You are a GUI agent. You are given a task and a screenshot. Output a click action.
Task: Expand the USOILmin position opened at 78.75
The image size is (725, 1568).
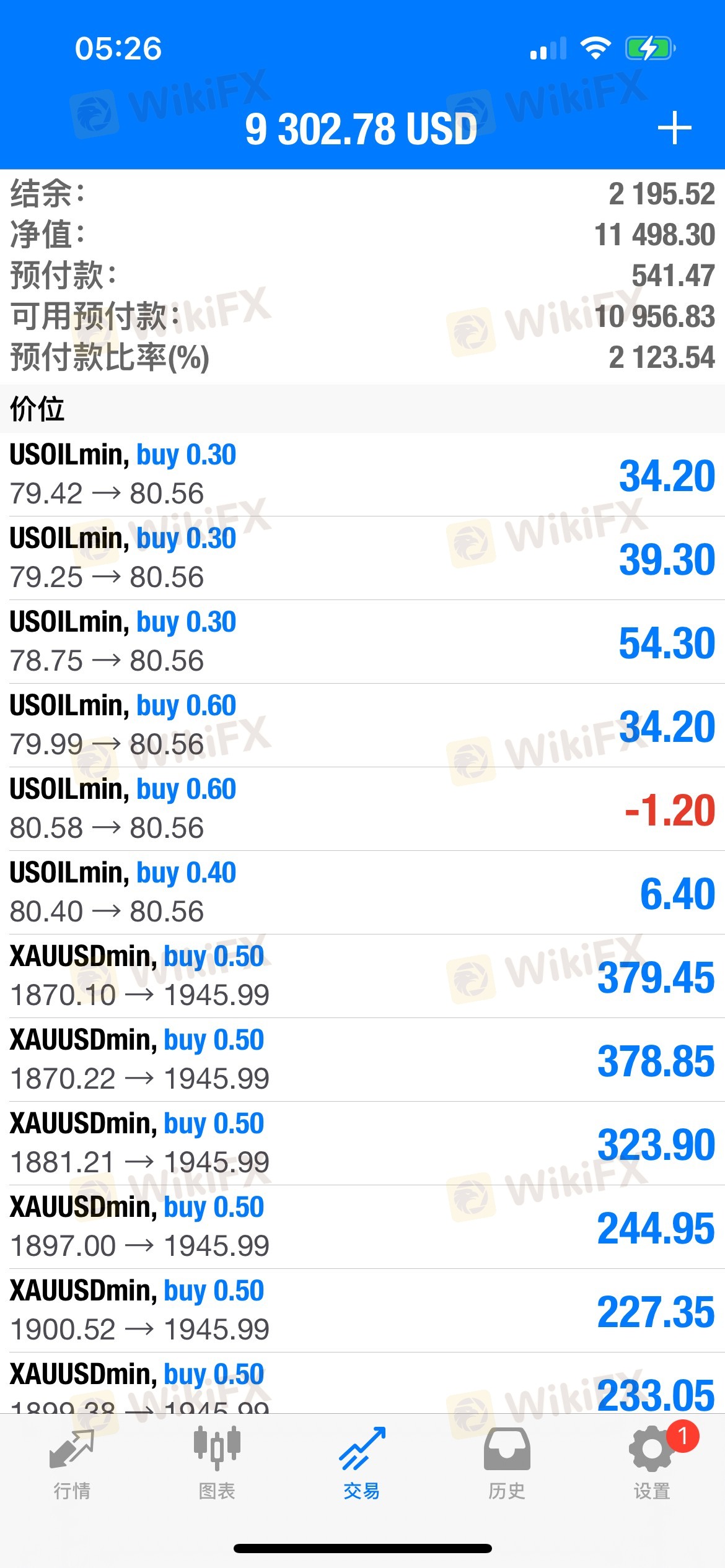[362, 642]
